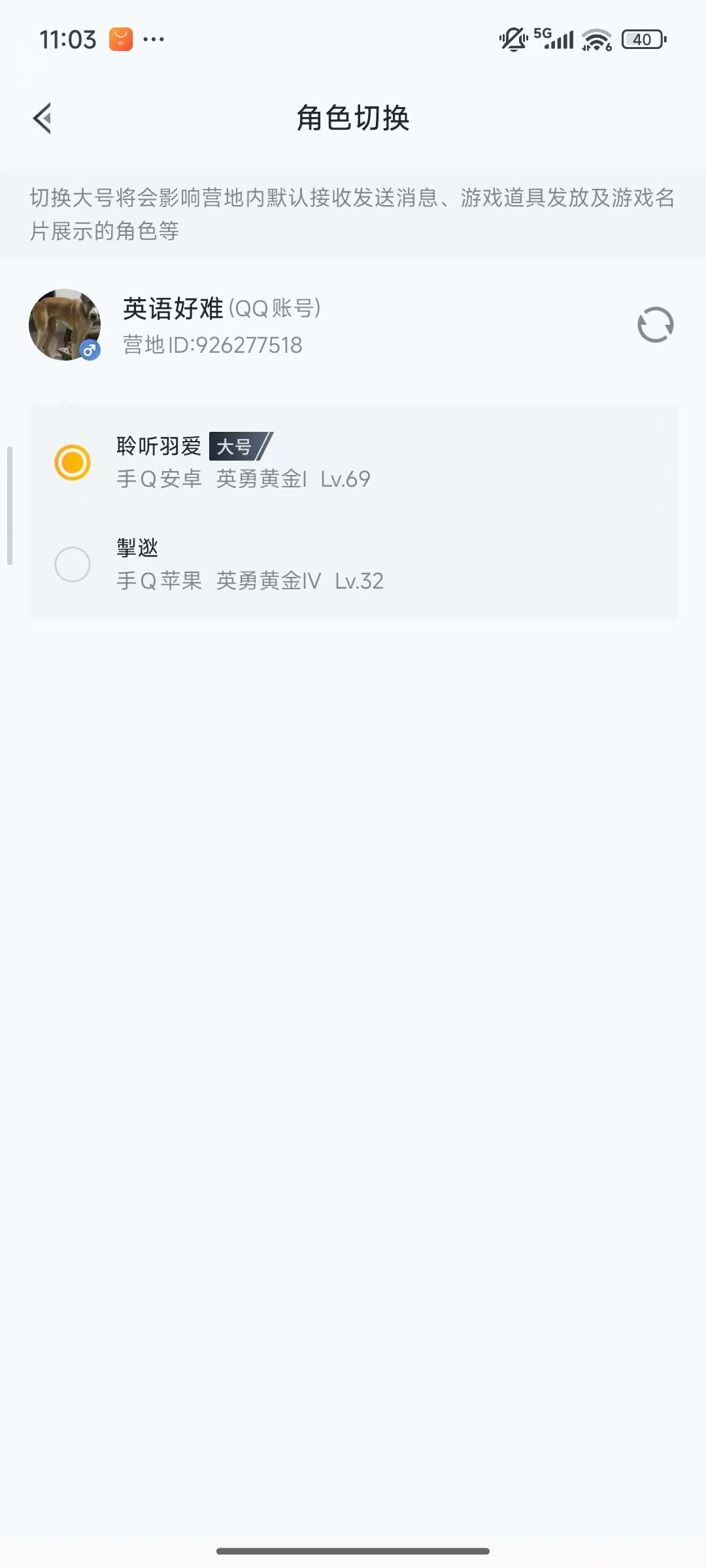This screenshot has width=706, height=1568.
Task: Tap the orange app icon in the status bar
Action: coord(119,41)
